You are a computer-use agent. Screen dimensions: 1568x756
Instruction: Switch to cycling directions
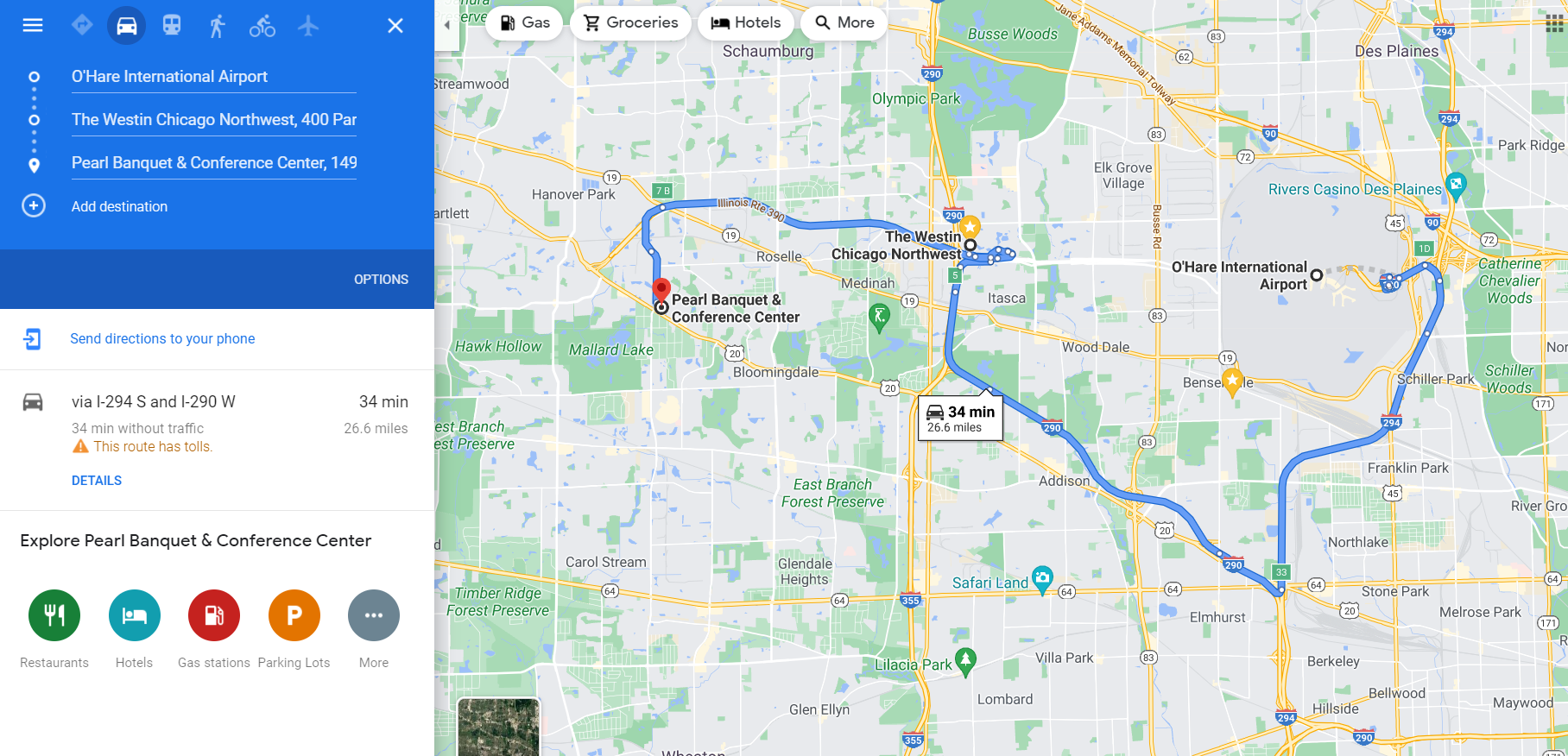point(262,26)
